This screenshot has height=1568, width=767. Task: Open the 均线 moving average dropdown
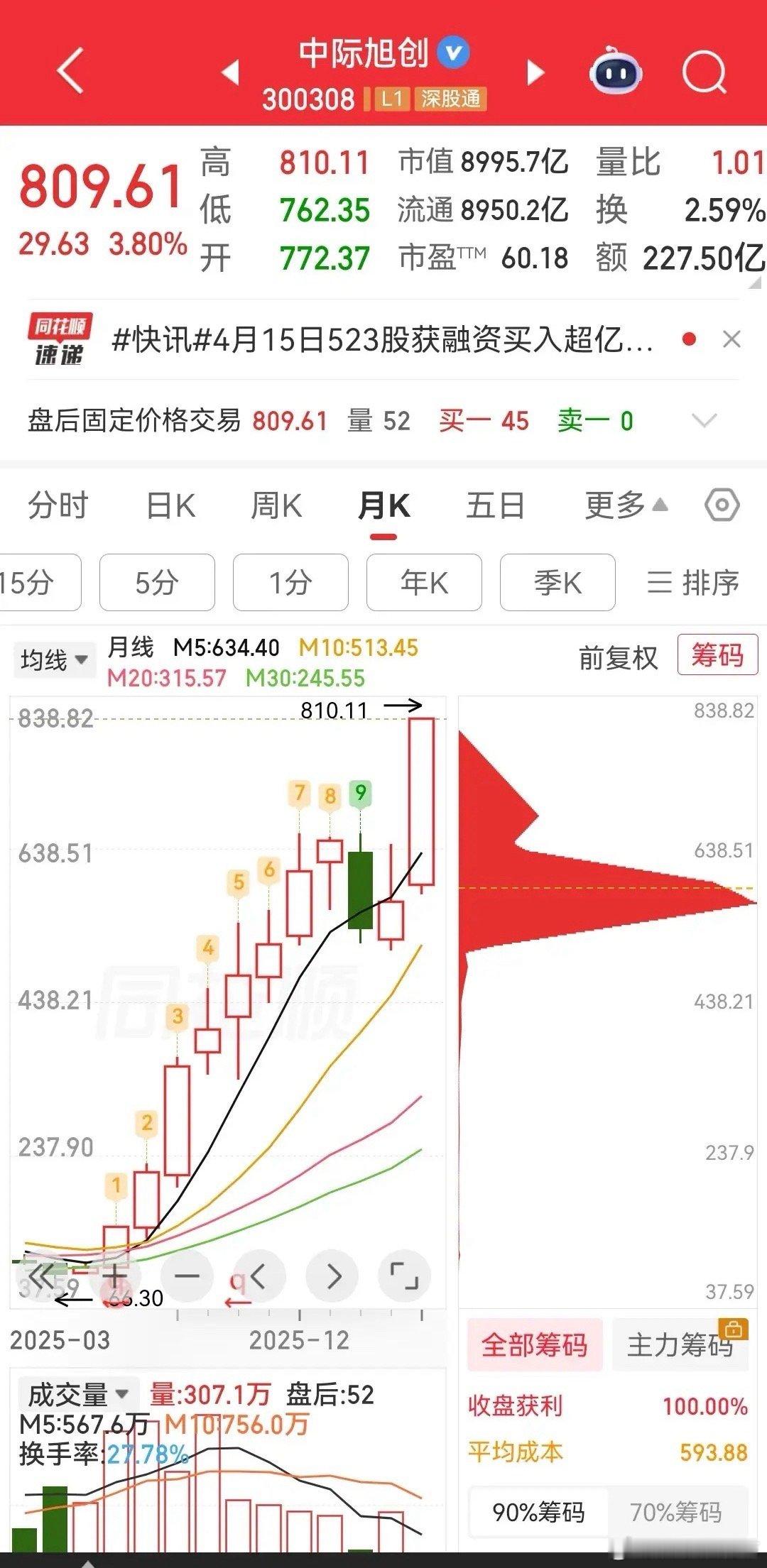click(x=55, y=659)
